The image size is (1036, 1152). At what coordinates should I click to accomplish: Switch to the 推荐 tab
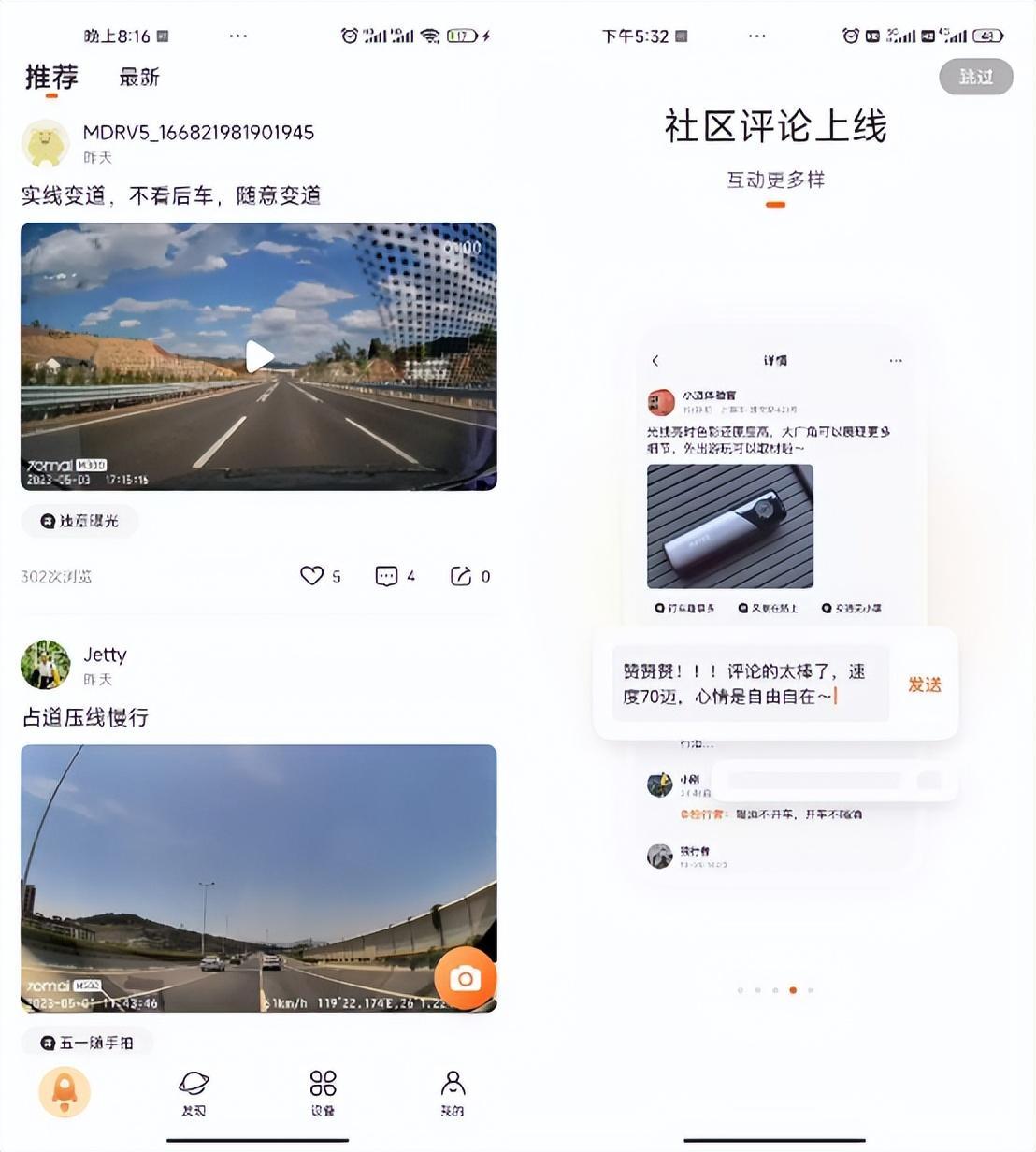tap(51, 78)
